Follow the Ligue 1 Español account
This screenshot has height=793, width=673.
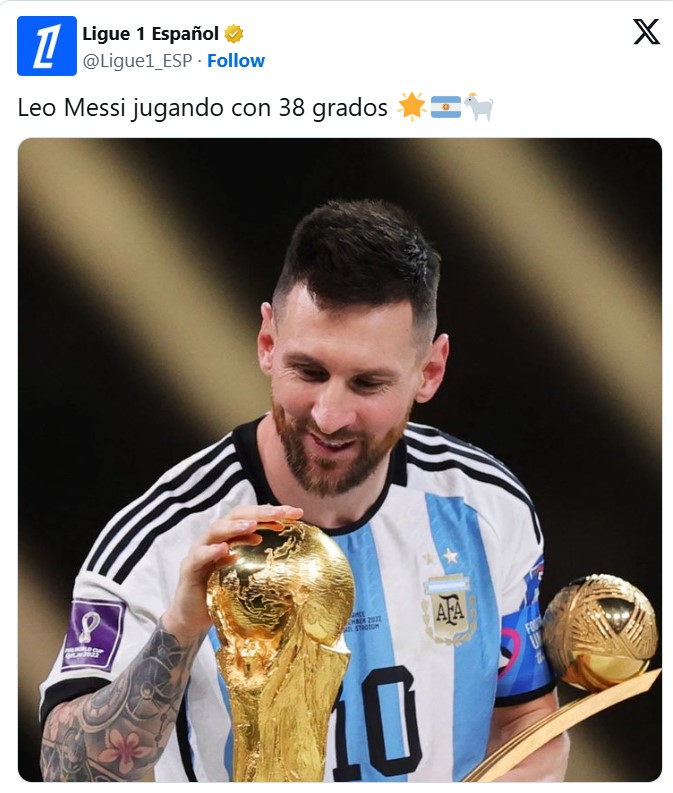(236, 61)
